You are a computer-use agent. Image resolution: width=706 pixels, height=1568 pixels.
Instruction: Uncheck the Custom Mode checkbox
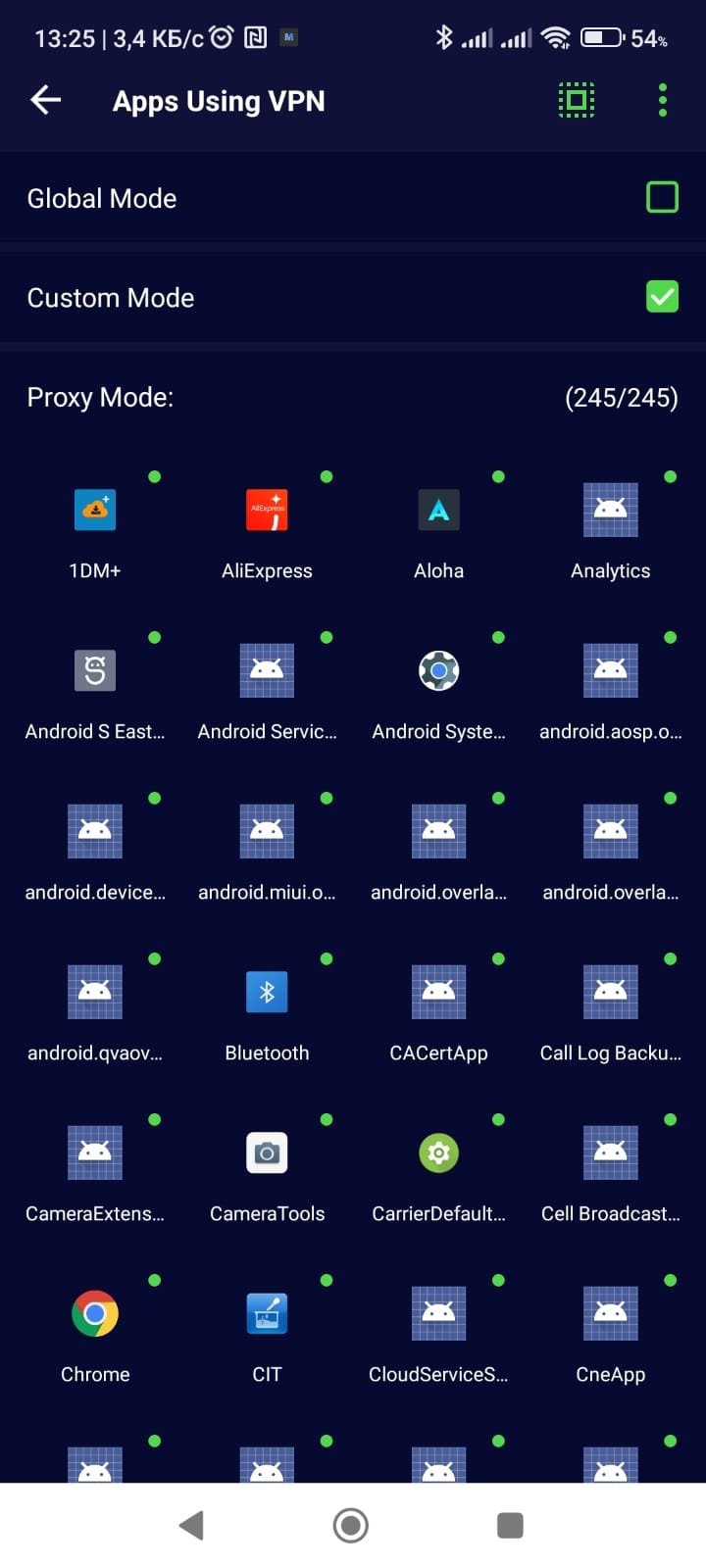click(662, 297)
